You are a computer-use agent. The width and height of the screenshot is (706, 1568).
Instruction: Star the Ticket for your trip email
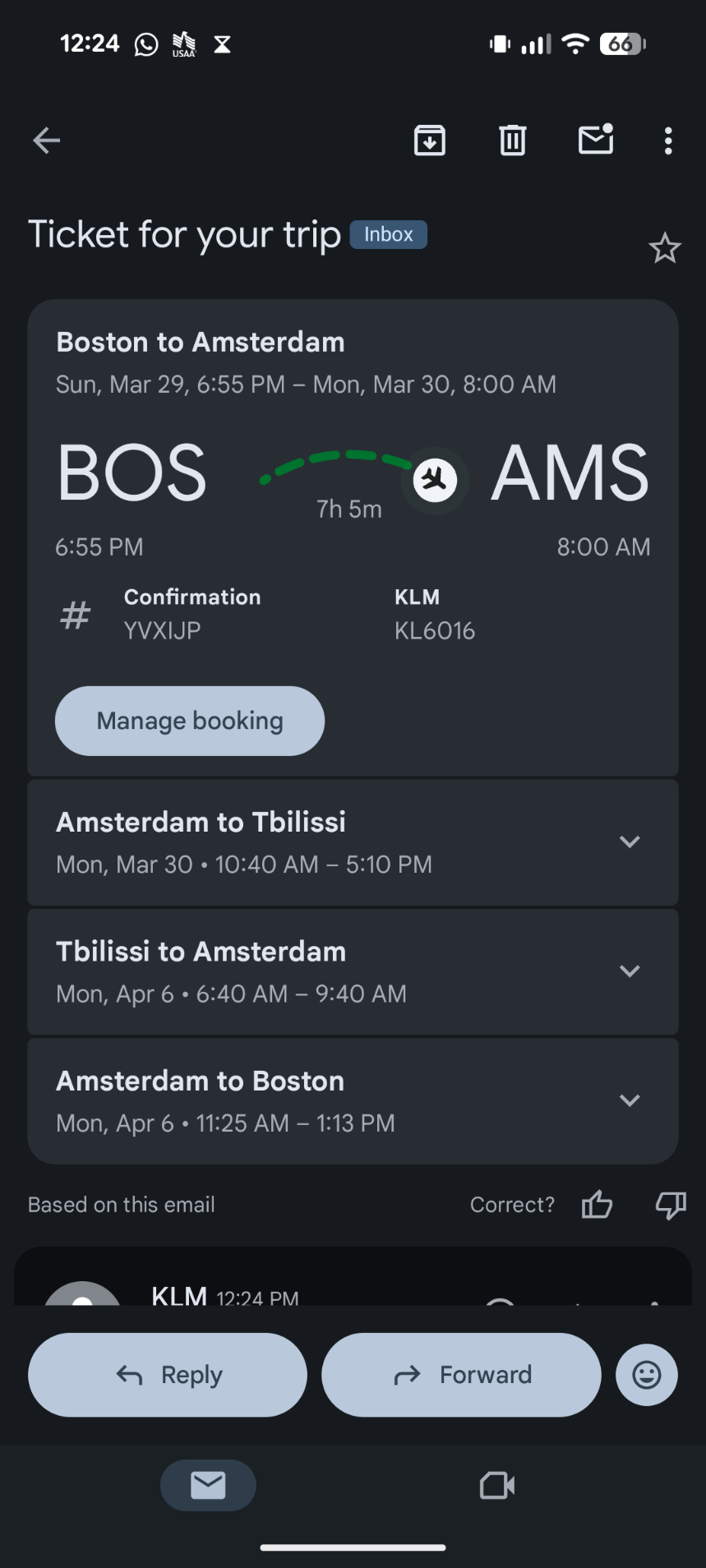[664, 248]
